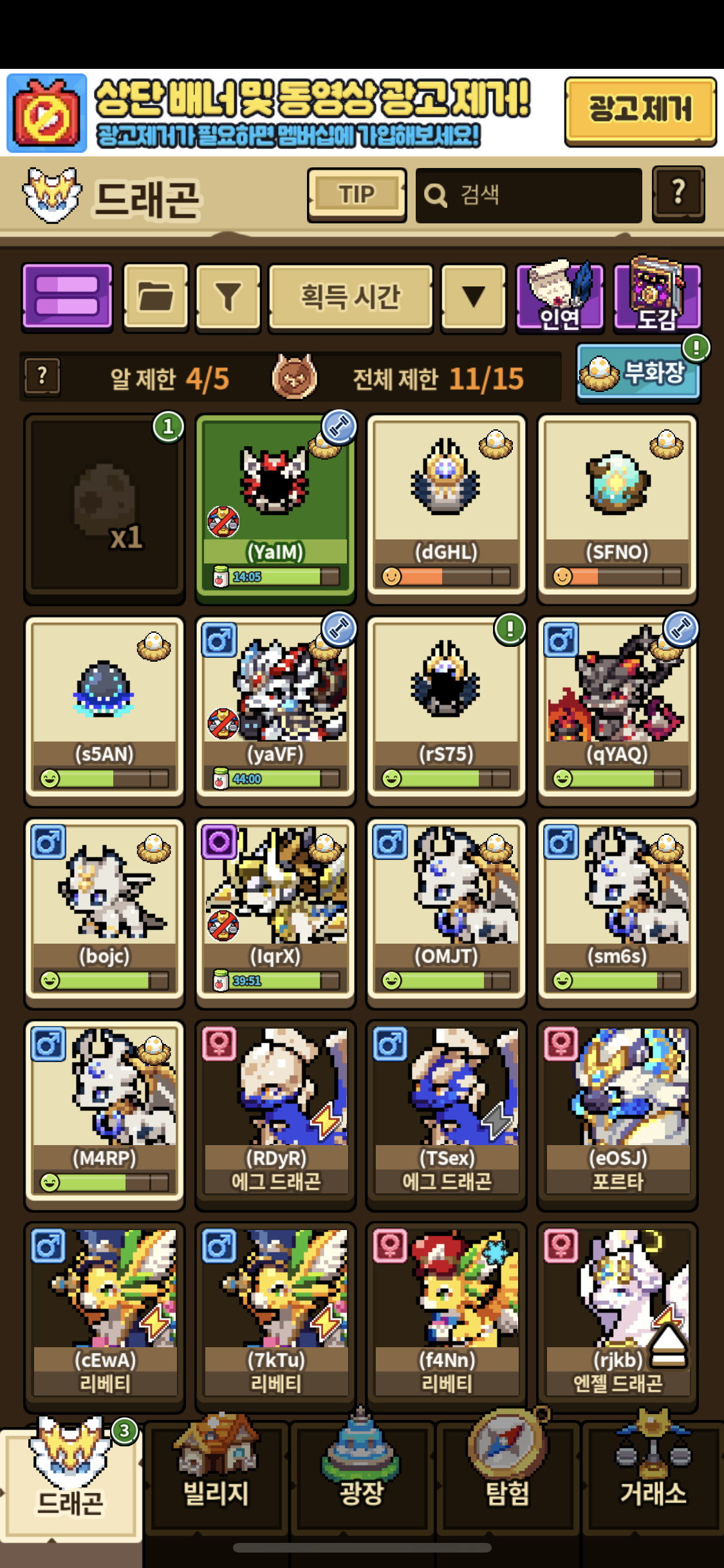
Task: View the 포르타 dragon labeled eOSJ
Action: (x=617, y=1115)
